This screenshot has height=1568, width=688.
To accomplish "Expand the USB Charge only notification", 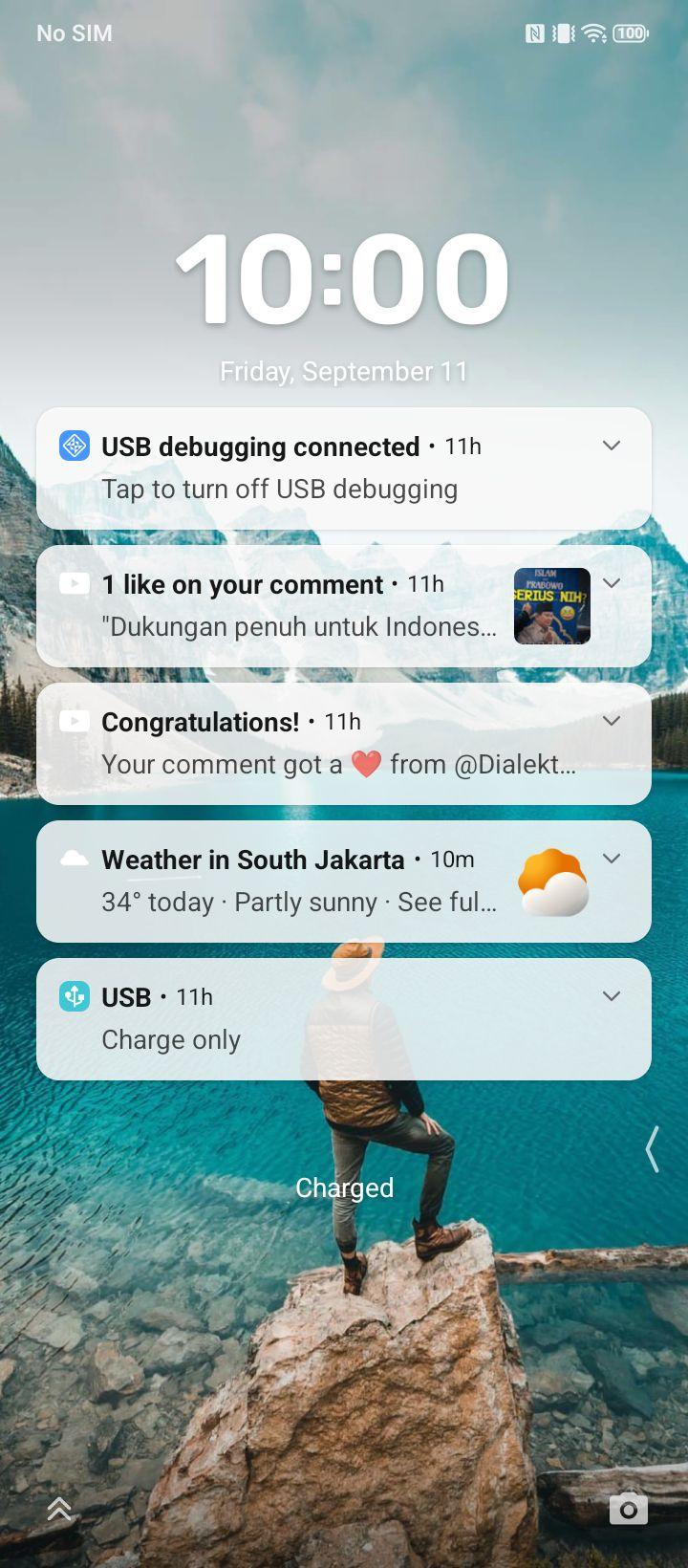I will (612, 996).
